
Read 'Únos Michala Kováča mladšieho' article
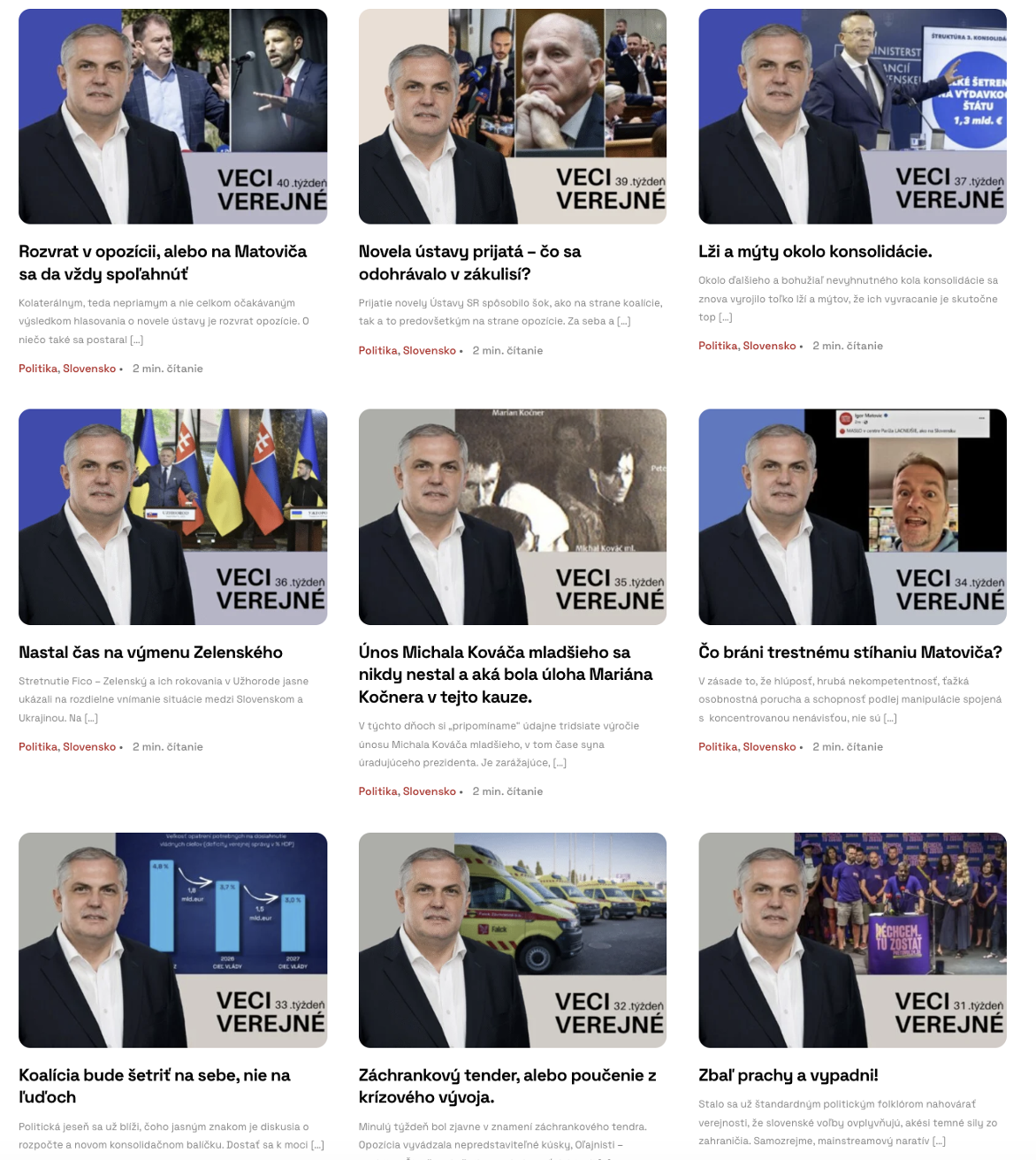coord(505,675)
